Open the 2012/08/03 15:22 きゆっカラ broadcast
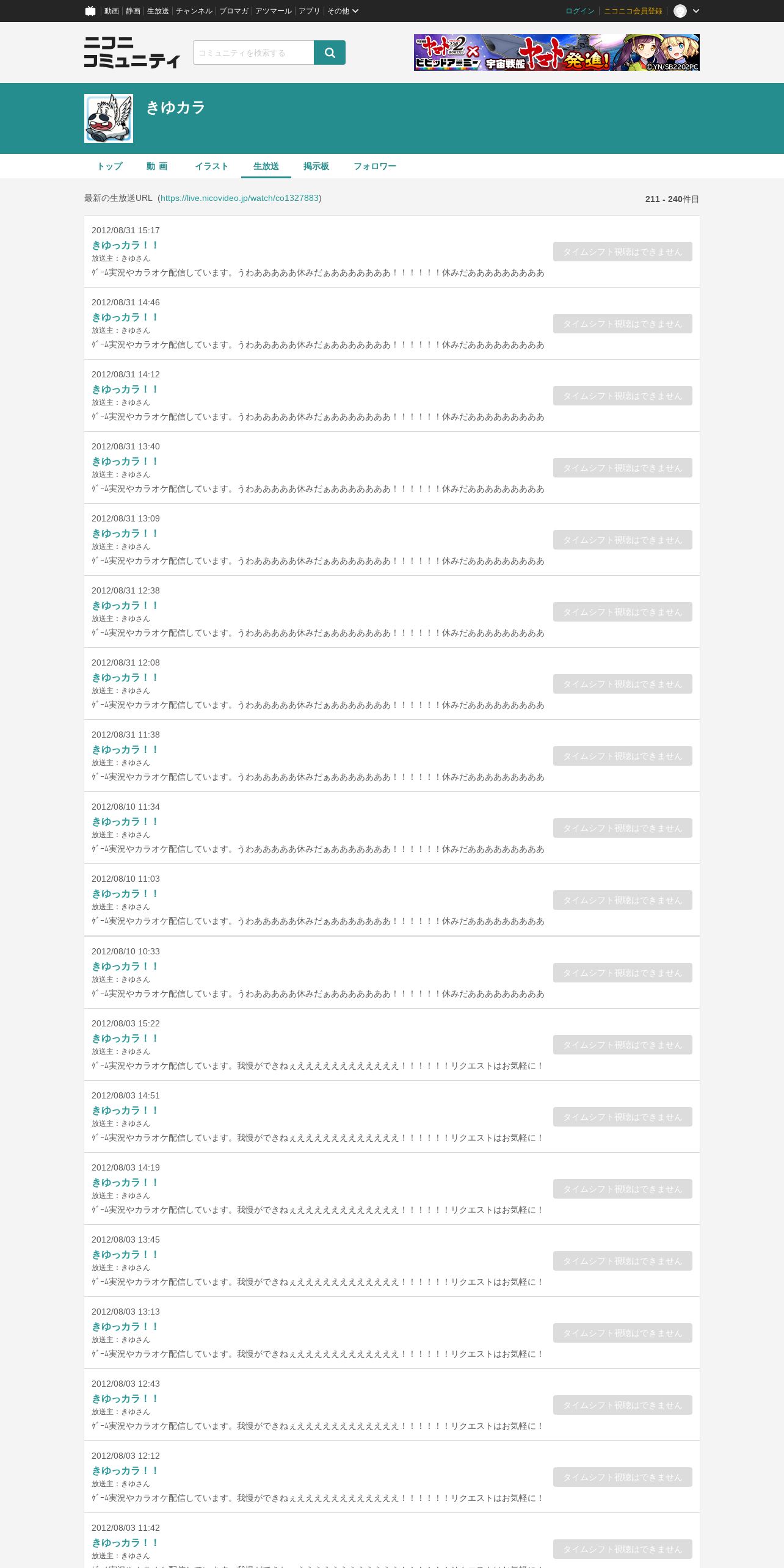Image resolution: width=784 pixels, height=1568 pixels. click(x=125, y=1039)
